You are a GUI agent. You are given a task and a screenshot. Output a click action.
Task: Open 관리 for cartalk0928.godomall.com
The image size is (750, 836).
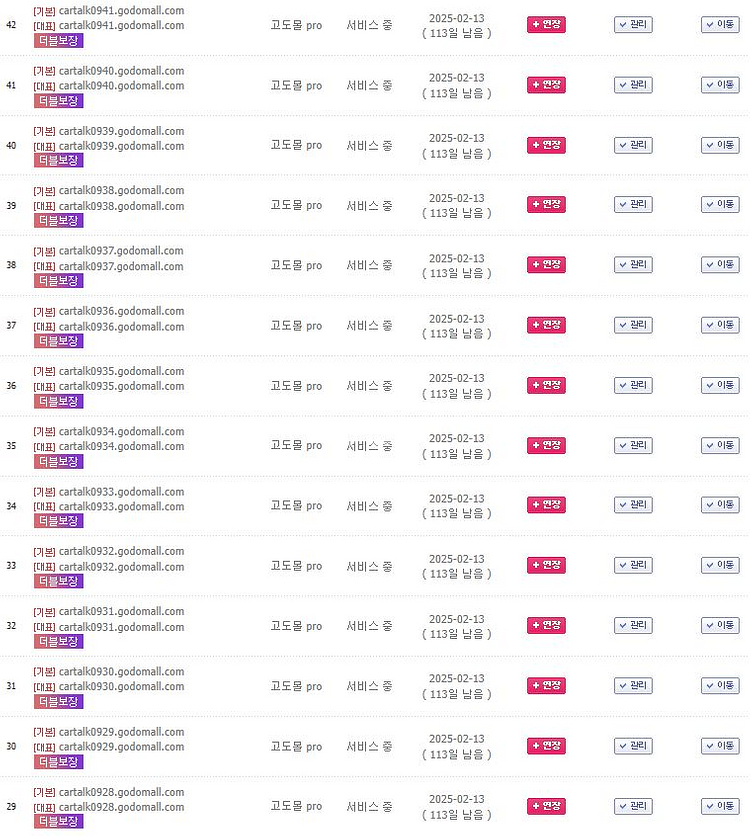click(x=633, y=806)
